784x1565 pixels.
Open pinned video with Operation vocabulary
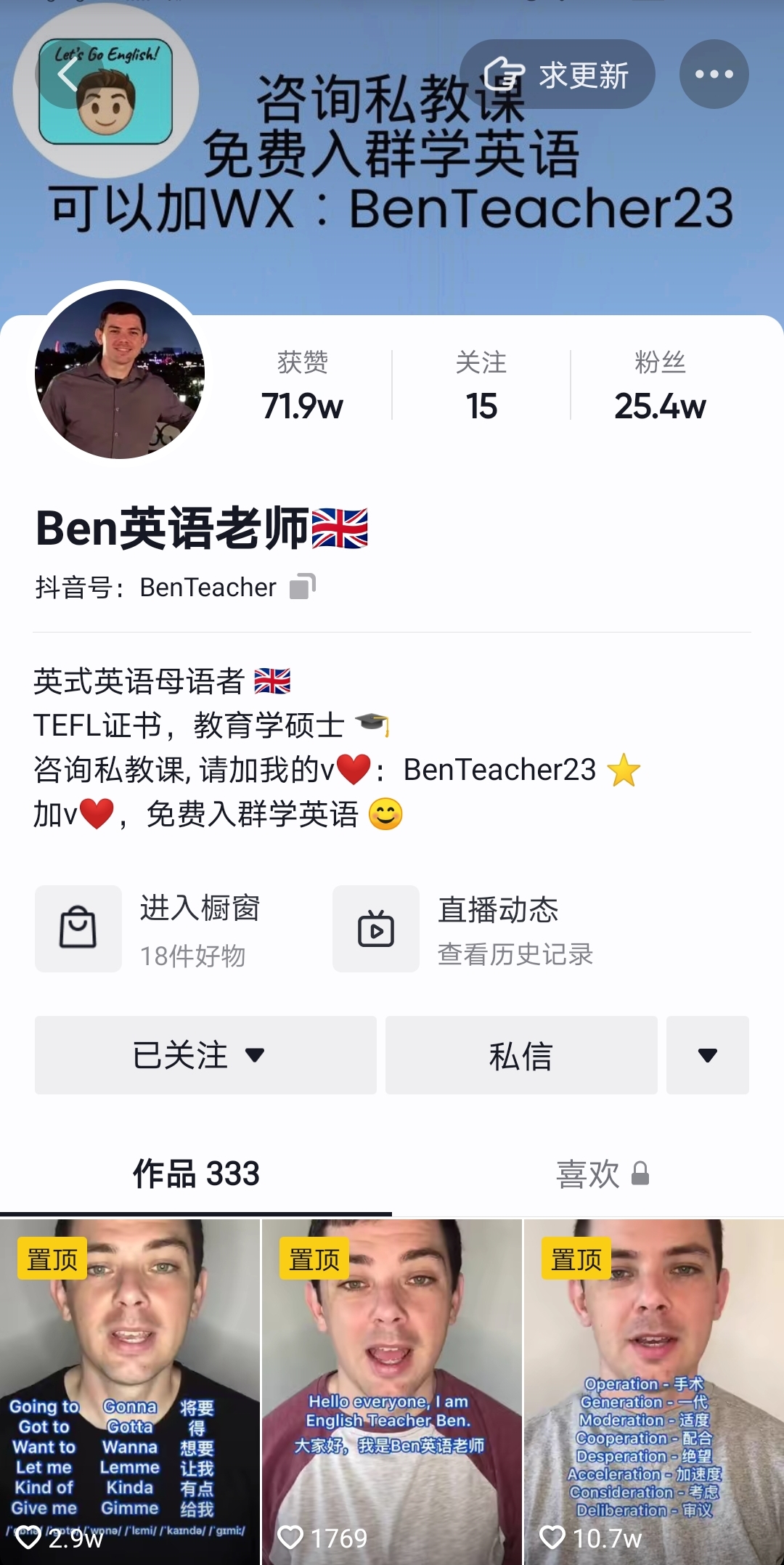tap(654, 1392)
